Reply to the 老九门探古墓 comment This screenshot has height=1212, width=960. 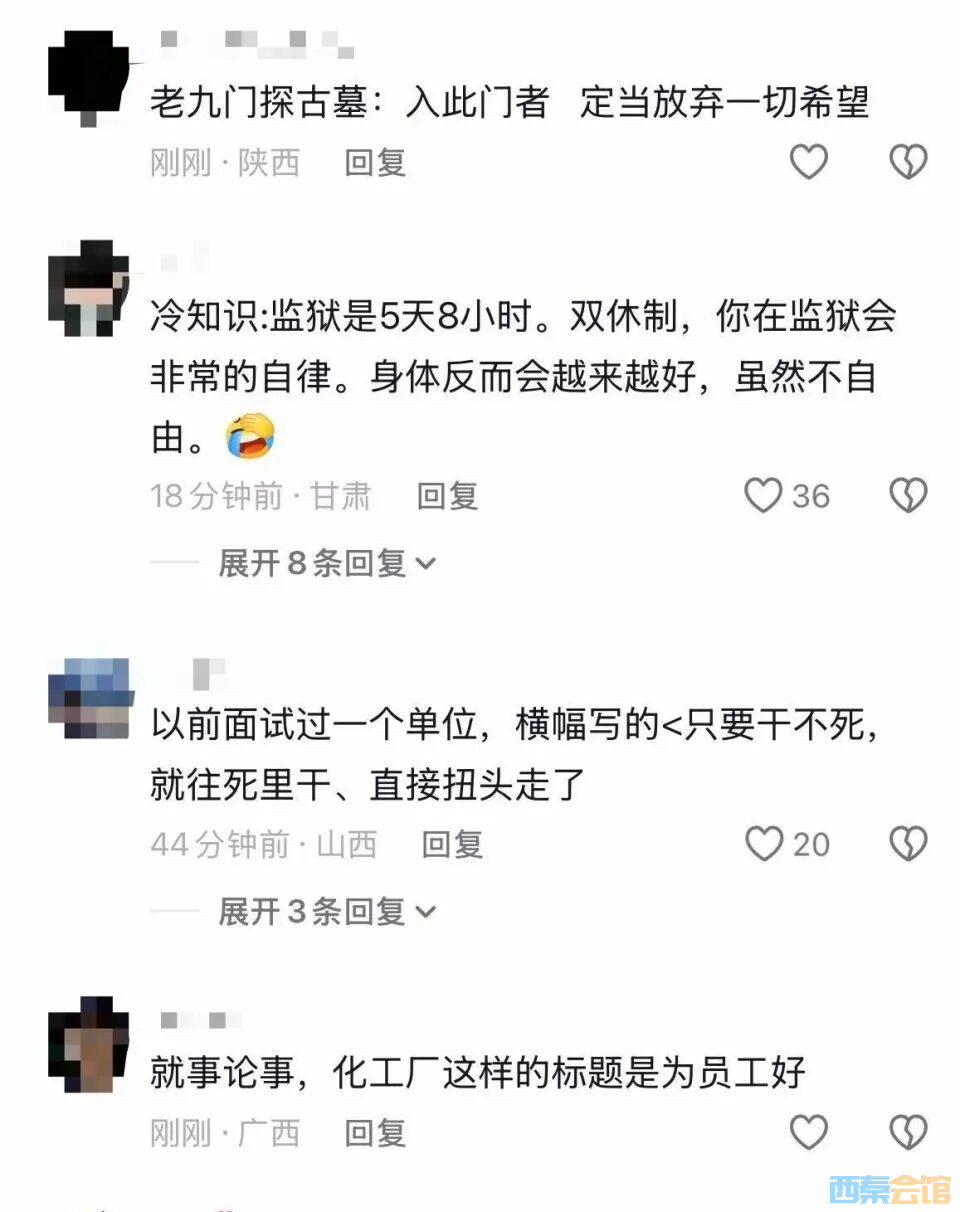pyautogui.click(x=375, y=163)
